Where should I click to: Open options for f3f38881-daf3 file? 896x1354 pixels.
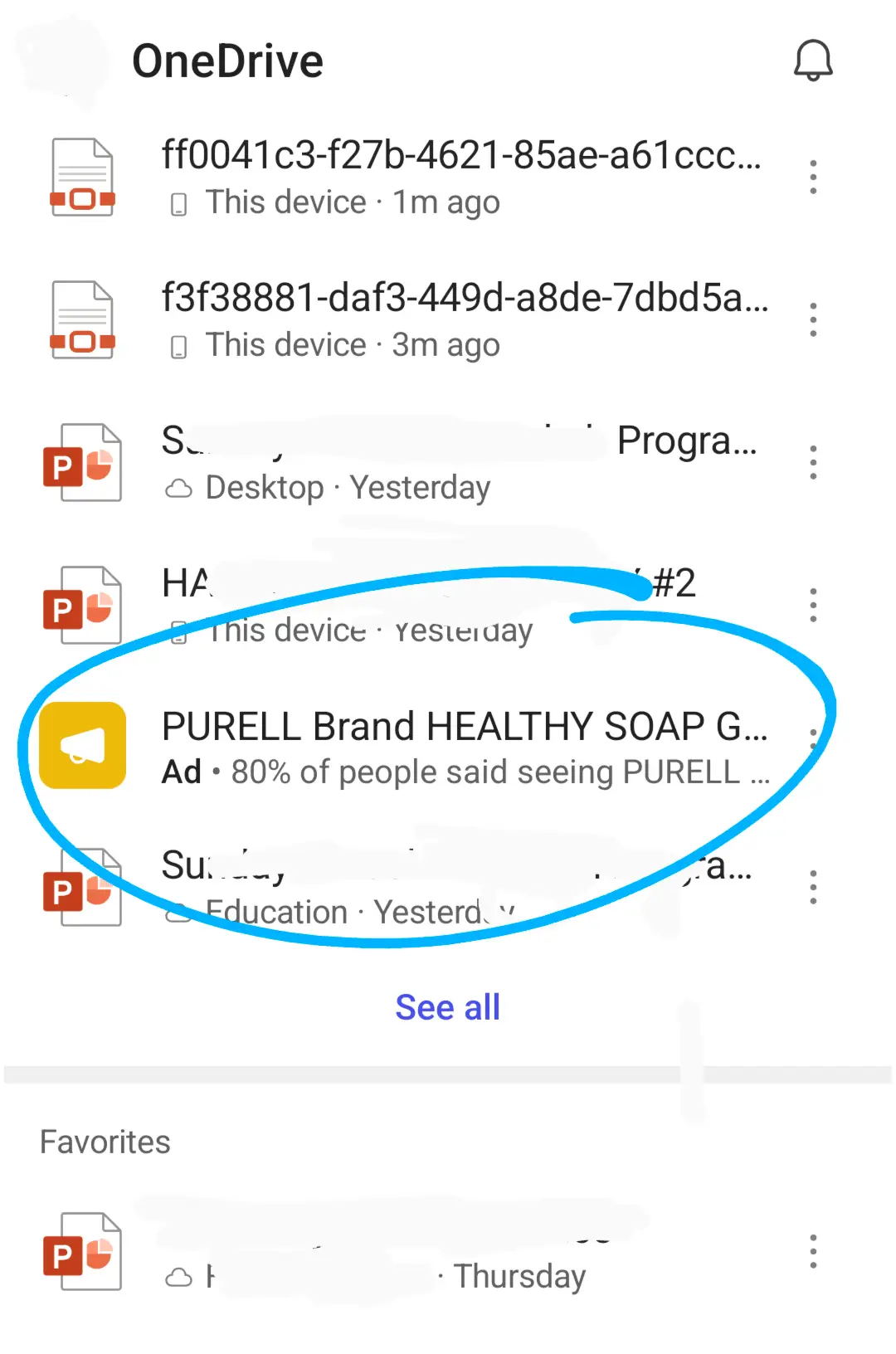813,320
